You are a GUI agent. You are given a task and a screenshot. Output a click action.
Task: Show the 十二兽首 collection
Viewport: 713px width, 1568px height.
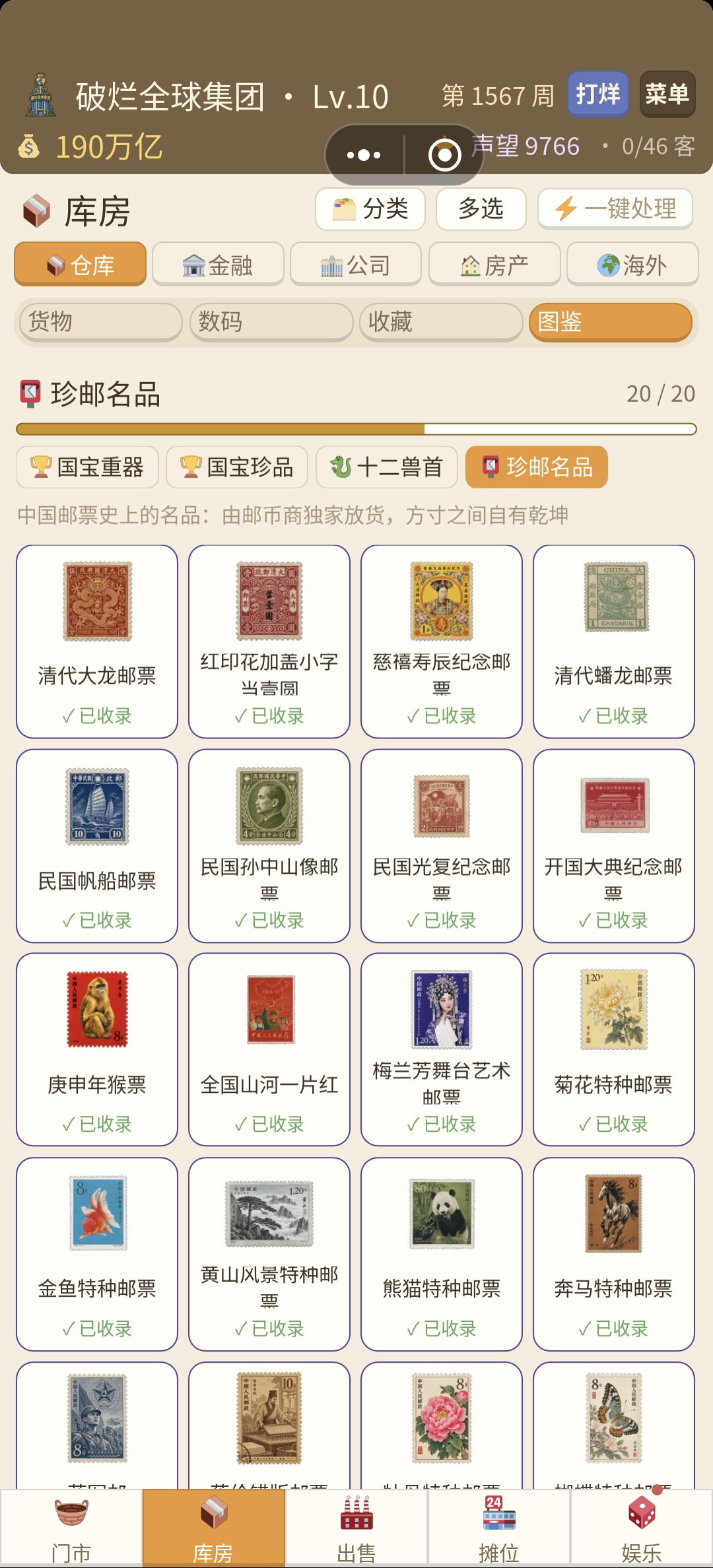387,467
